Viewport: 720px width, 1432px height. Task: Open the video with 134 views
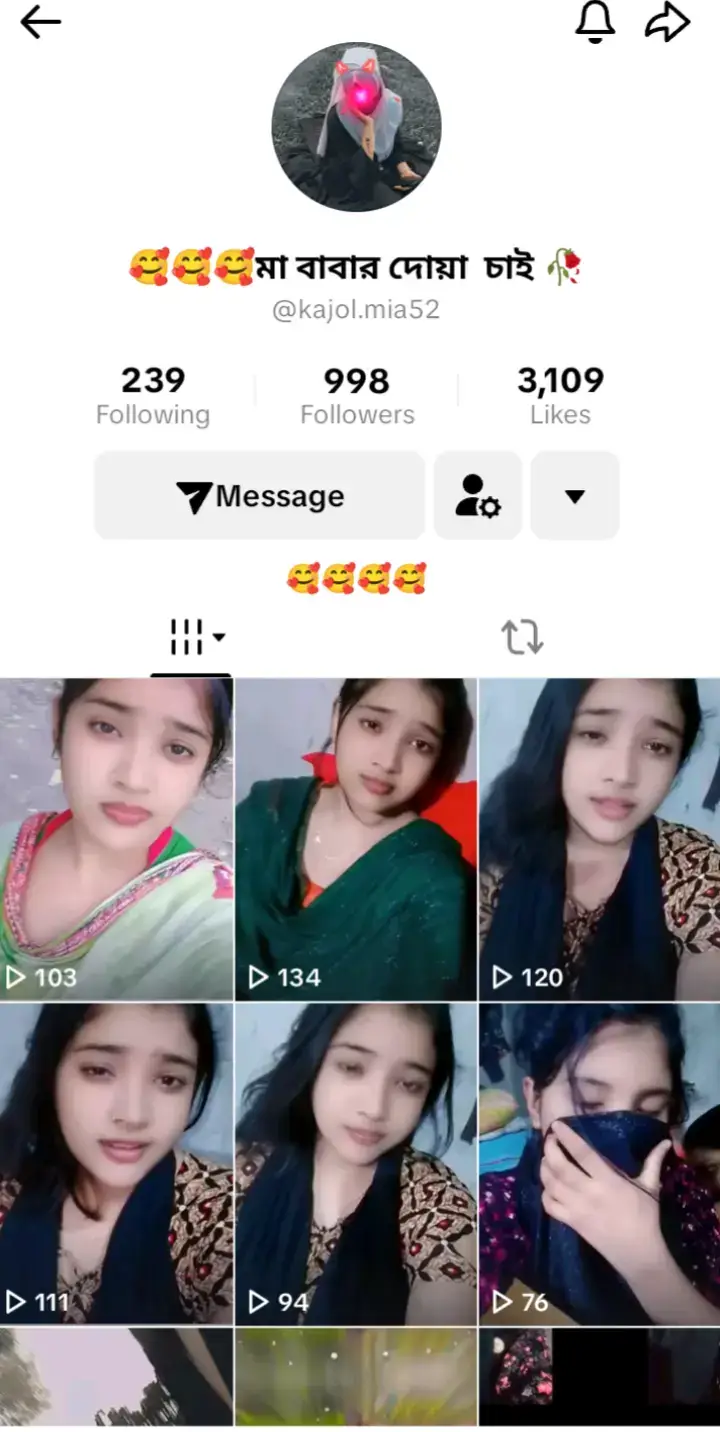[356, 840]
